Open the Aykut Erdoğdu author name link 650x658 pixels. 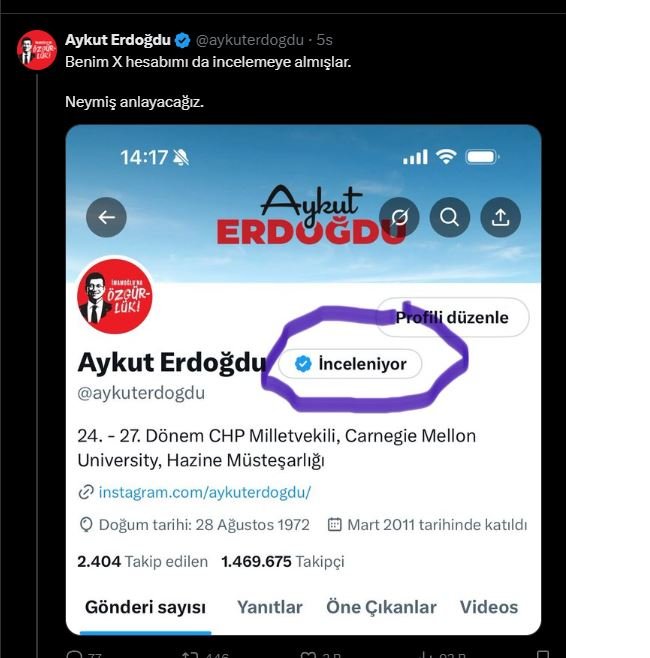pos(117,40)
